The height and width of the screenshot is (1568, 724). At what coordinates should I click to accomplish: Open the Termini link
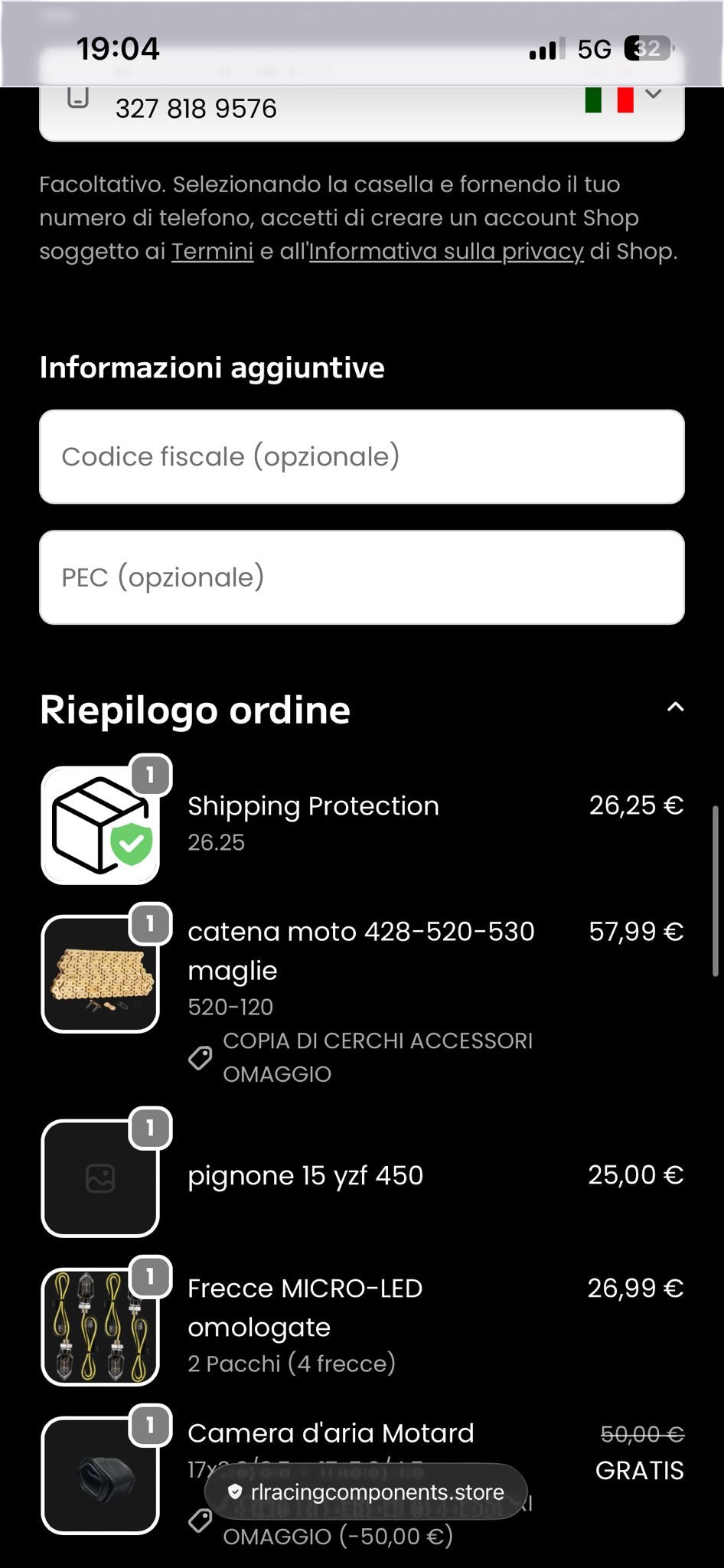pyautogui.click(x=212, y=251)
